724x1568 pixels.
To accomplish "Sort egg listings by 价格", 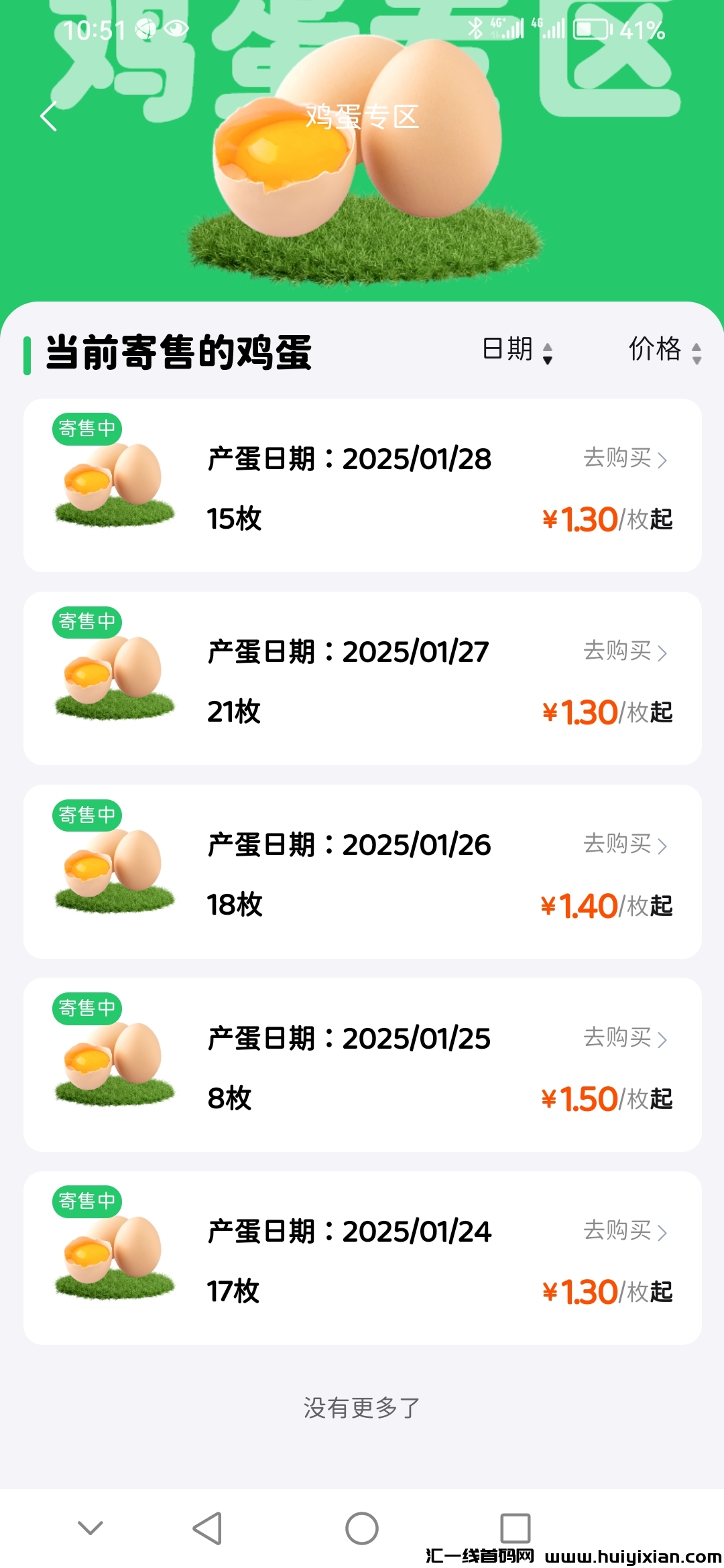I will 664,350.
